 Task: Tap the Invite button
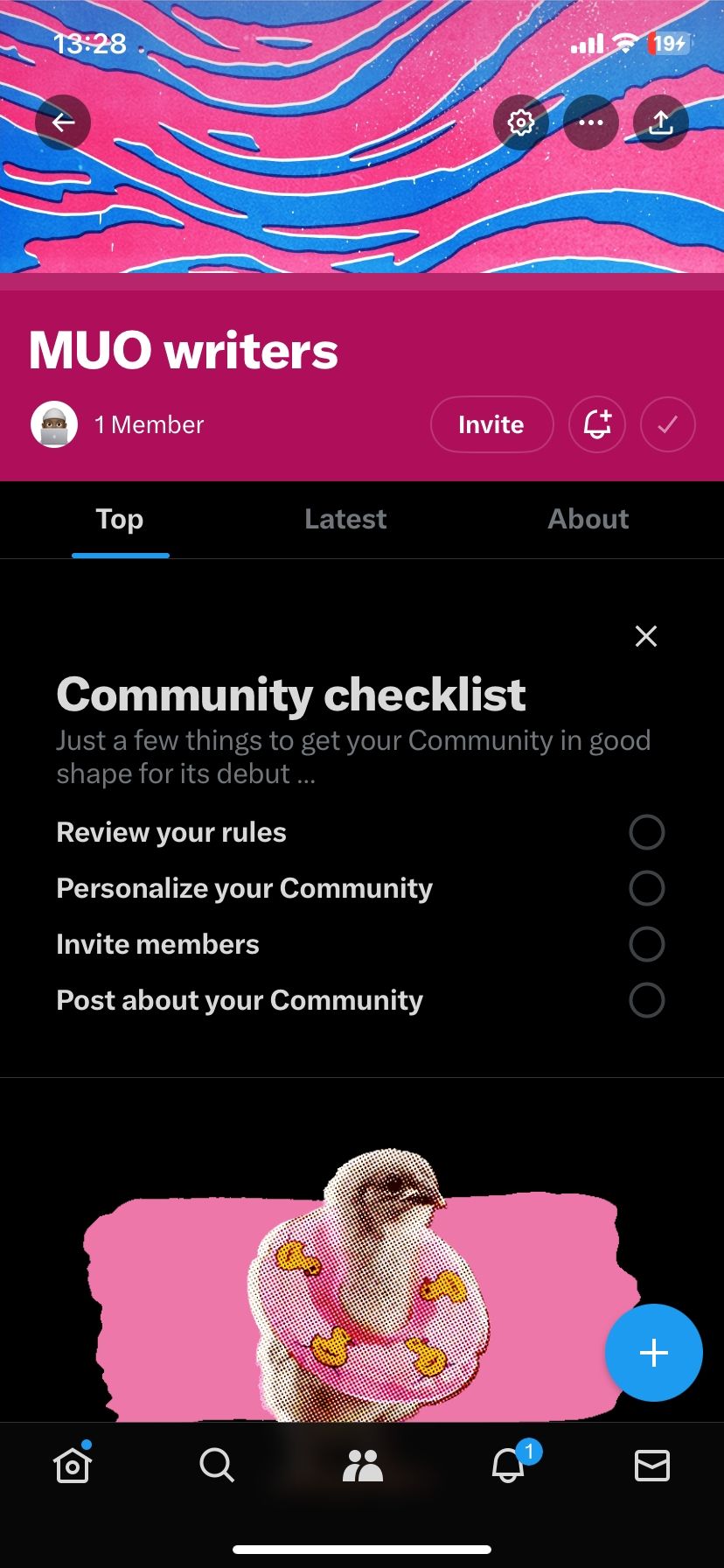pyautogui.click(x=491, y=424)
